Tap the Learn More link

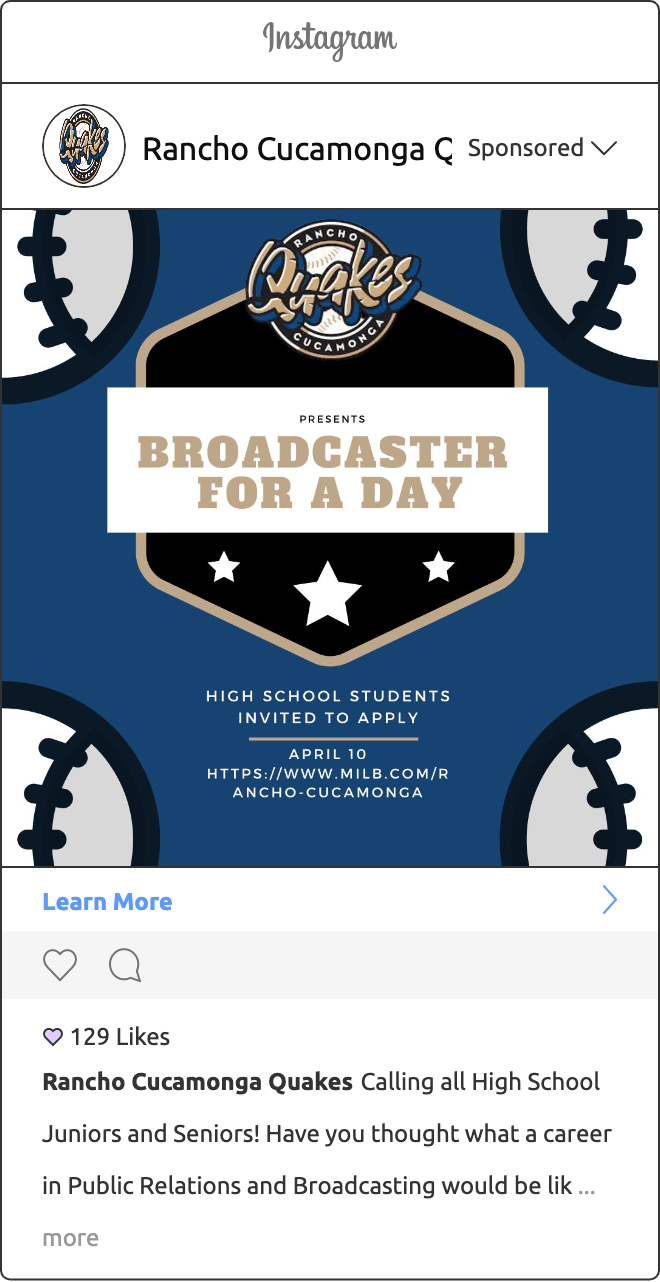107,901
